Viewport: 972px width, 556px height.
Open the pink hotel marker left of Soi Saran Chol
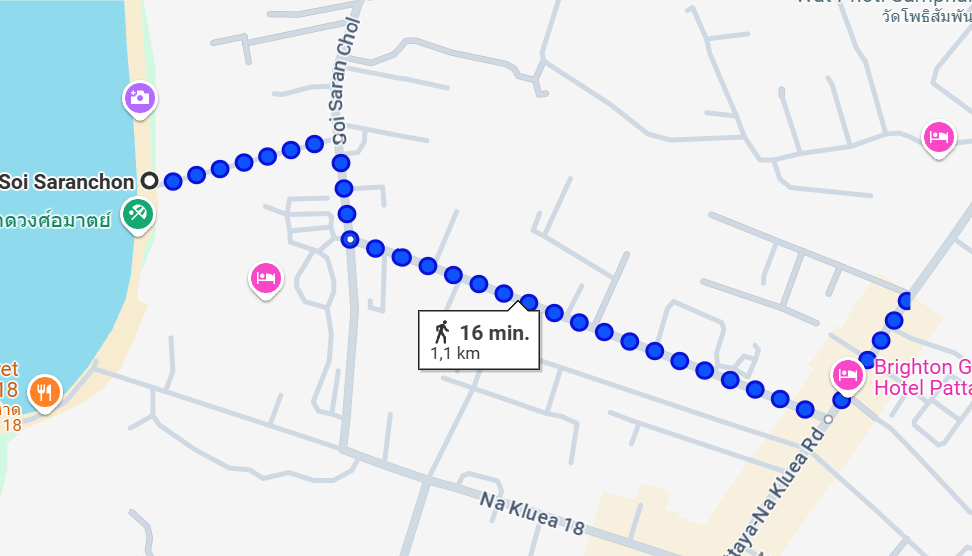coord(265,278)
